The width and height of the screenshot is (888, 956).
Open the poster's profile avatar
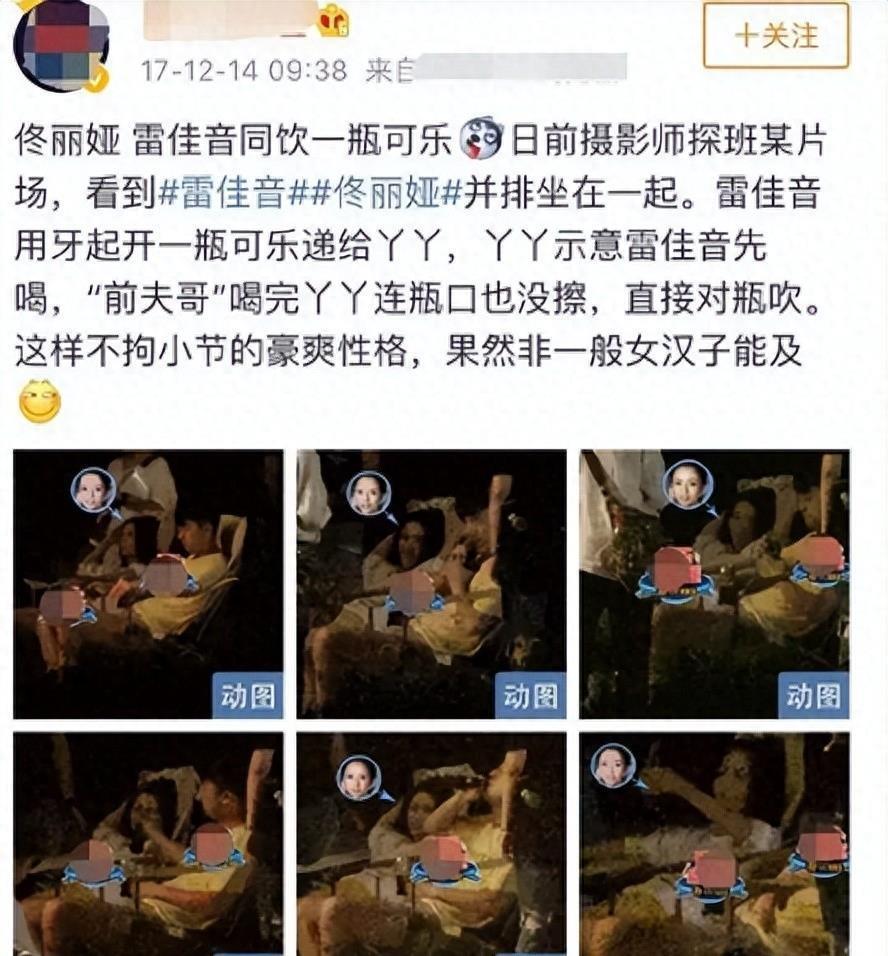click(x=60, y=45)
